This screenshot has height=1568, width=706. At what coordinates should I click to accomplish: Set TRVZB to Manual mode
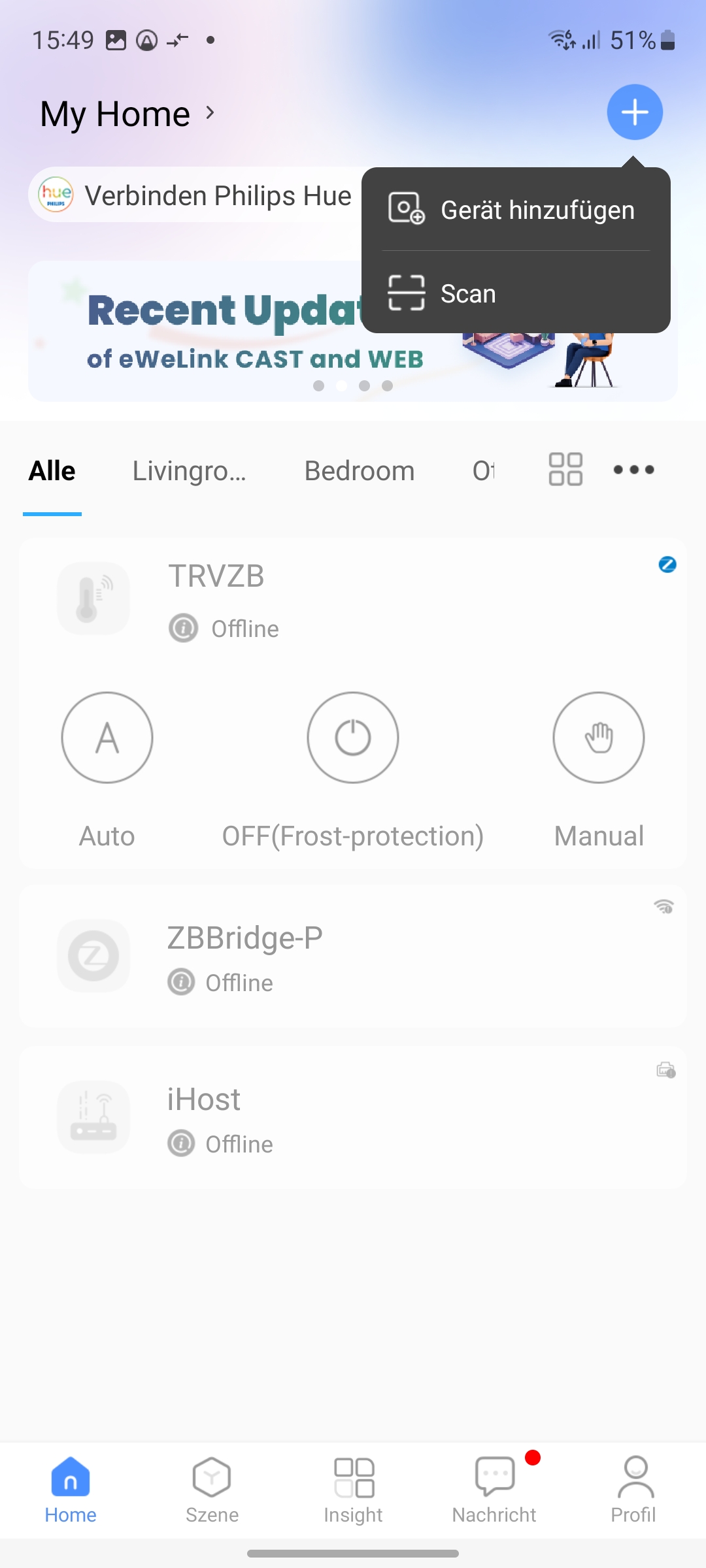(599, 738)
